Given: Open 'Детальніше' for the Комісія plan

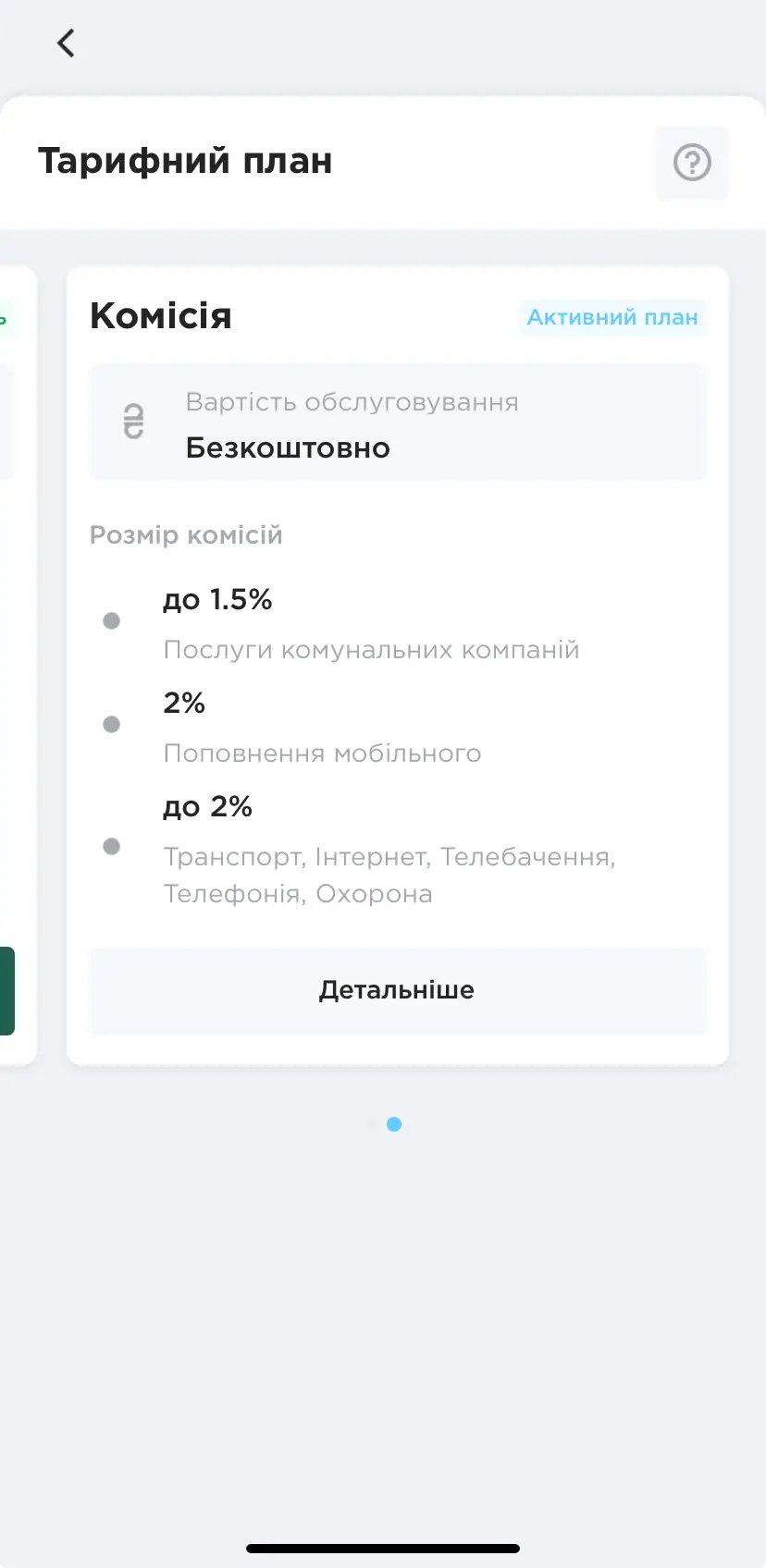Looking at the screenshot, I should tap(396, 990).
